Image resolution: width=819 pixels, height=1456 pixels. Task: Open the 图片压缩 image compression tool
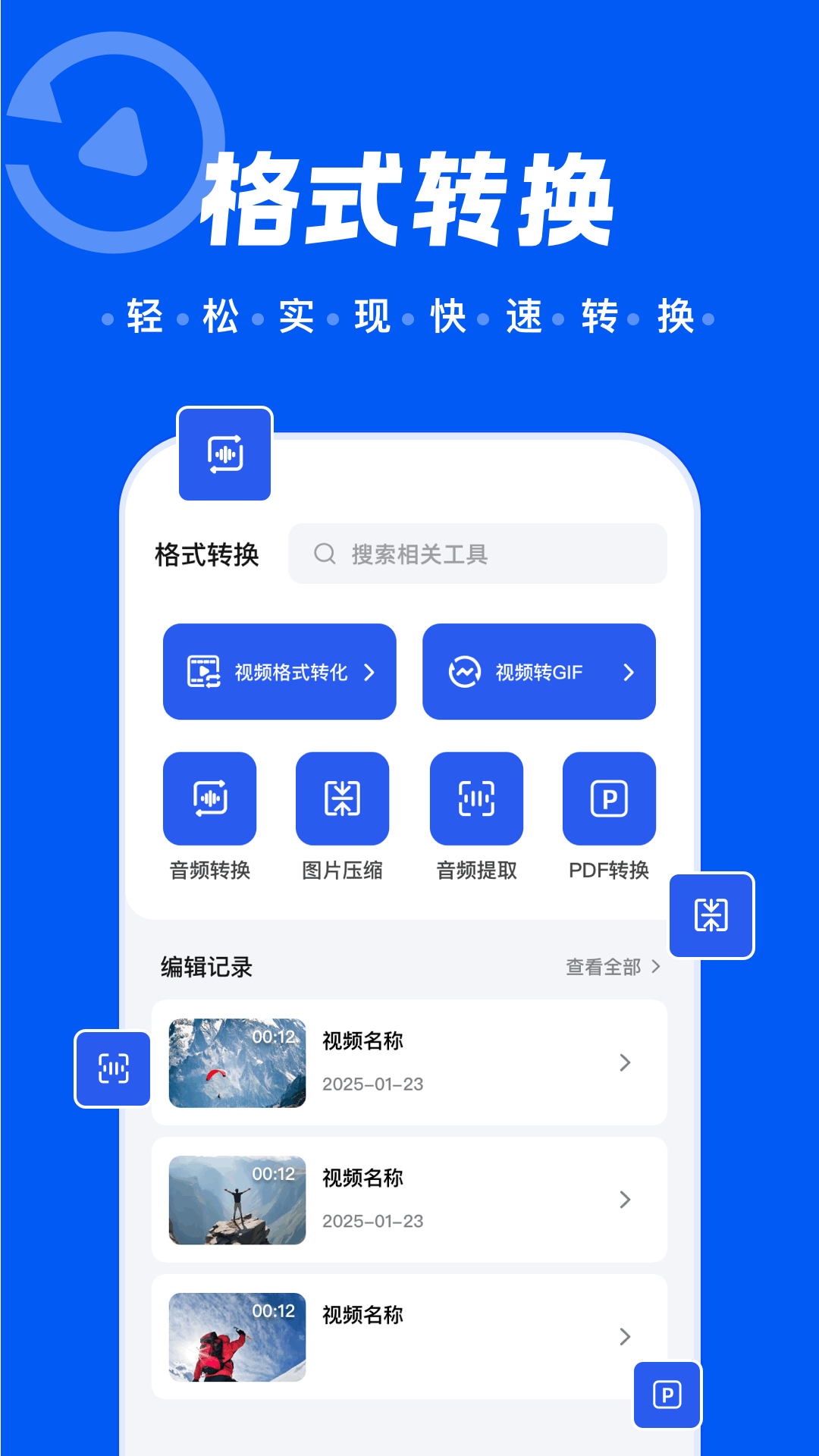[x=342, y=798]
